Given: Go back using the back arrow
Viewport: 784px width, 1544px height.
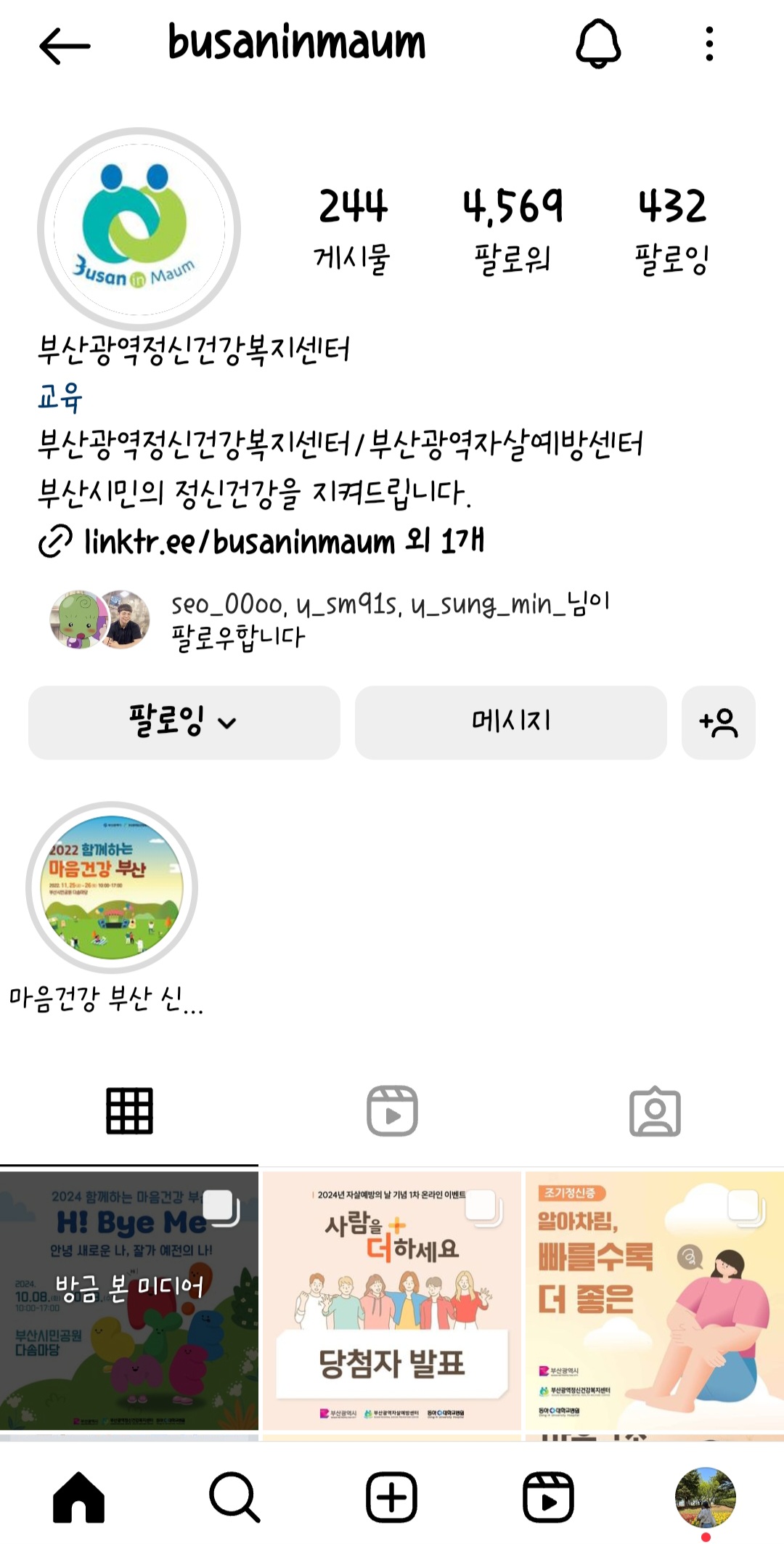Looking at the screenshot, I should pyautogui.click(x=65, y=46).
